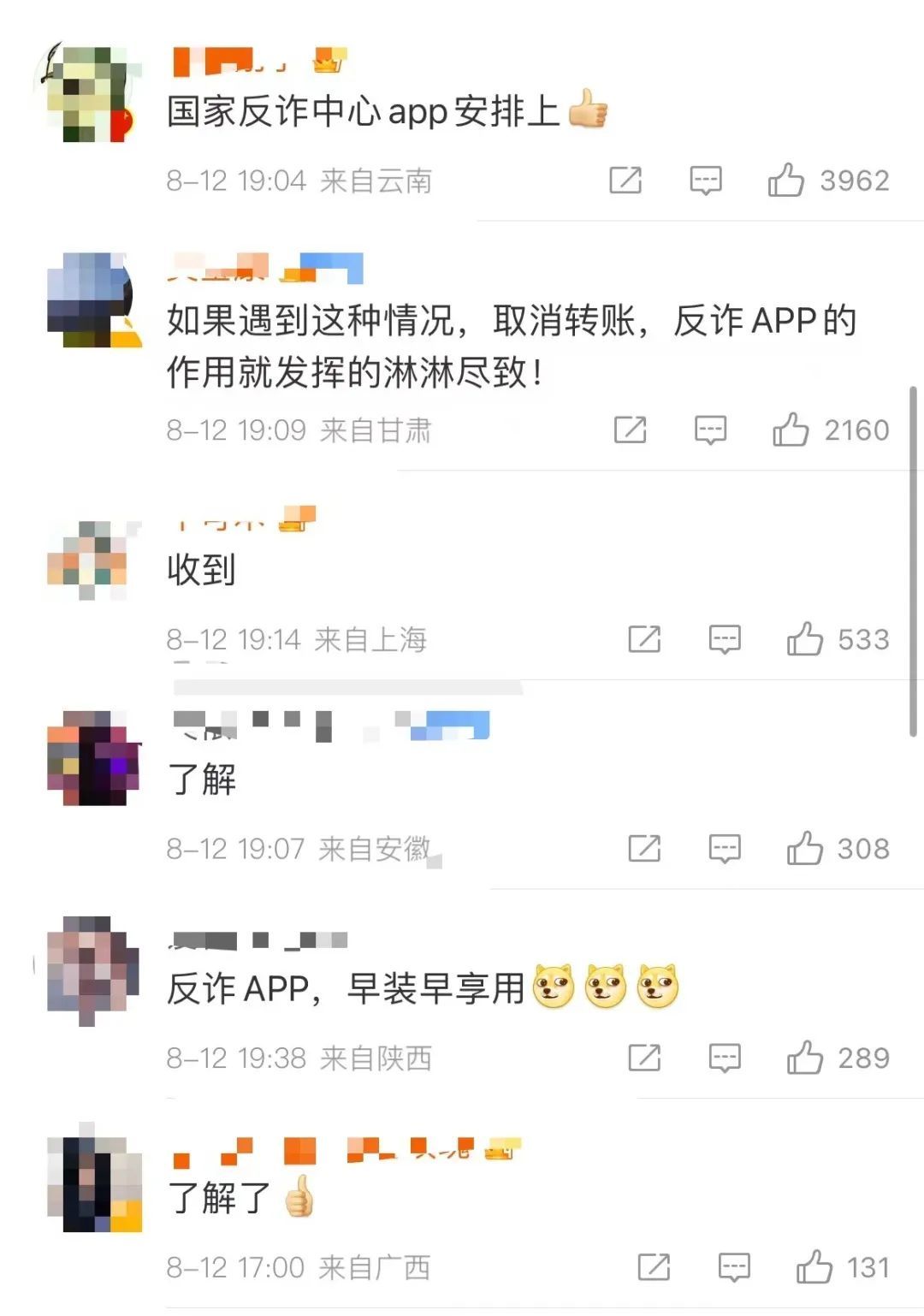Screen dimensions: 924x1316
Task: Like the comment "反诈APP，早装早享用"
Action: [804, 1058]
